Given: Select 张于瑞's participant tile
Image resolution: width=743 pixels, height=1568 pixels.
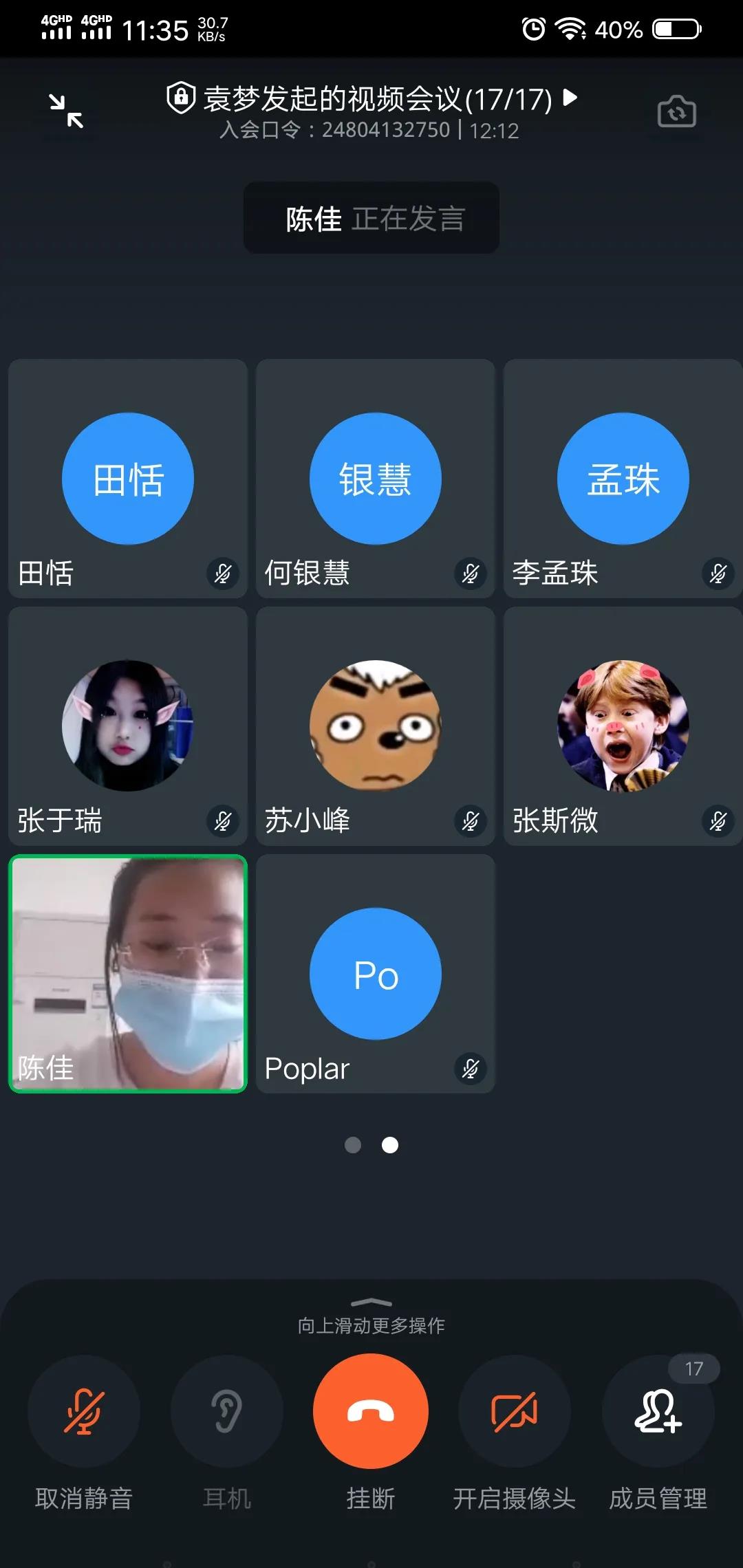Looking at the screenshot, I should (128, 726).
